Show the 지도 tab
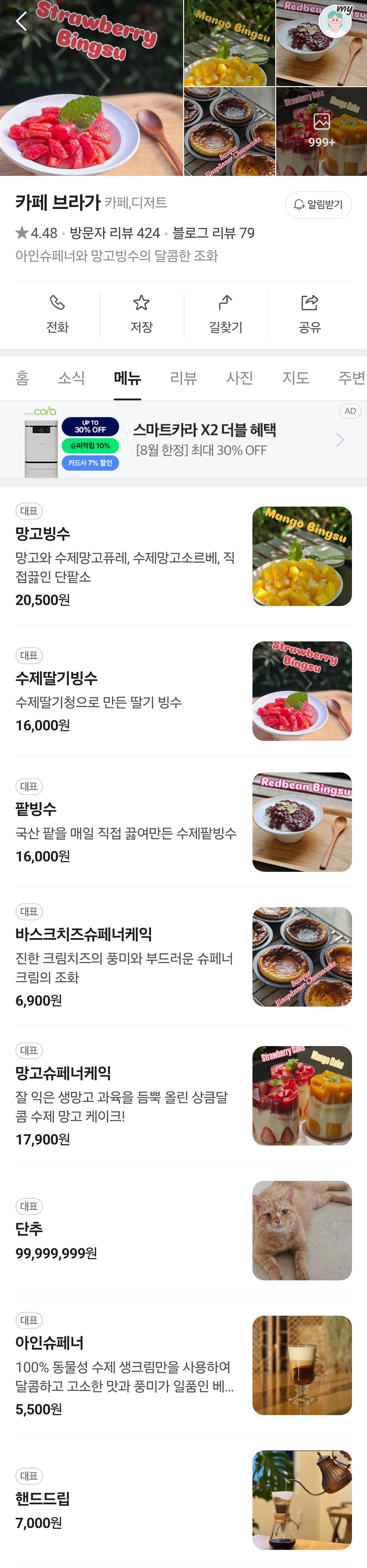This screenshot has width=367, height=1568. click(x=296, y=378)
